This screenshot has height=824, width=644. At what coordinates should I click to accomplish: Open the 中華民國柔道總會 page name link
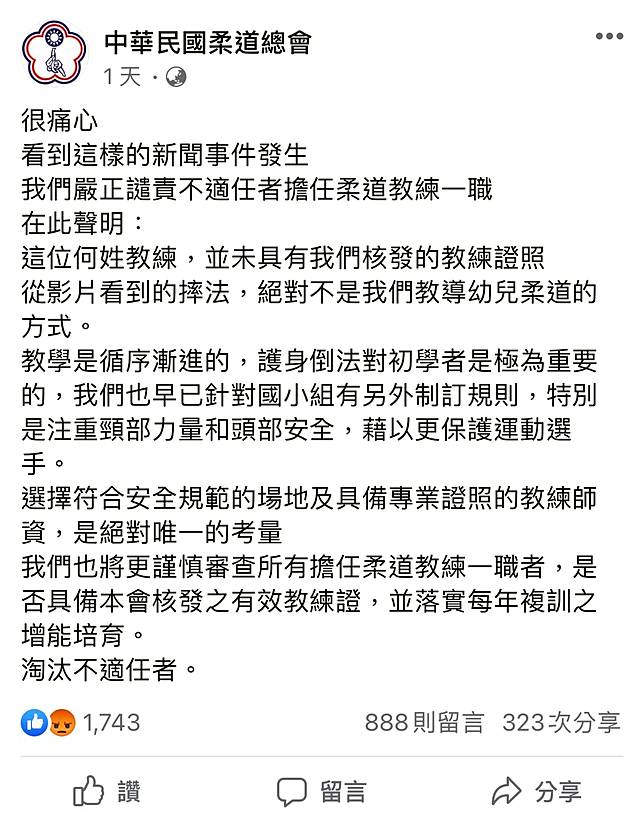pos(208,42)
